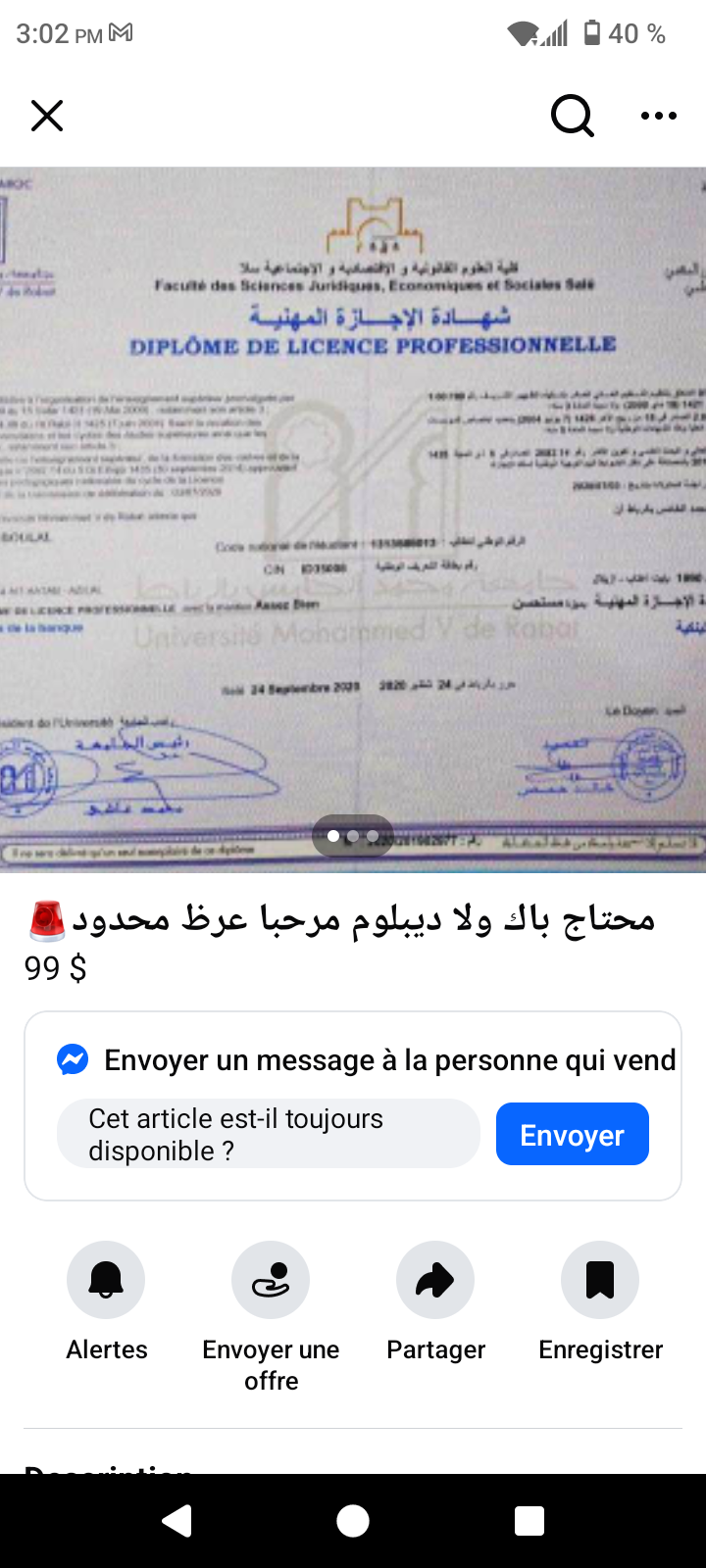Screen dimensions: 706x1568
Task: Choose Envoyer une offre
Action: tap(271, 1280)
